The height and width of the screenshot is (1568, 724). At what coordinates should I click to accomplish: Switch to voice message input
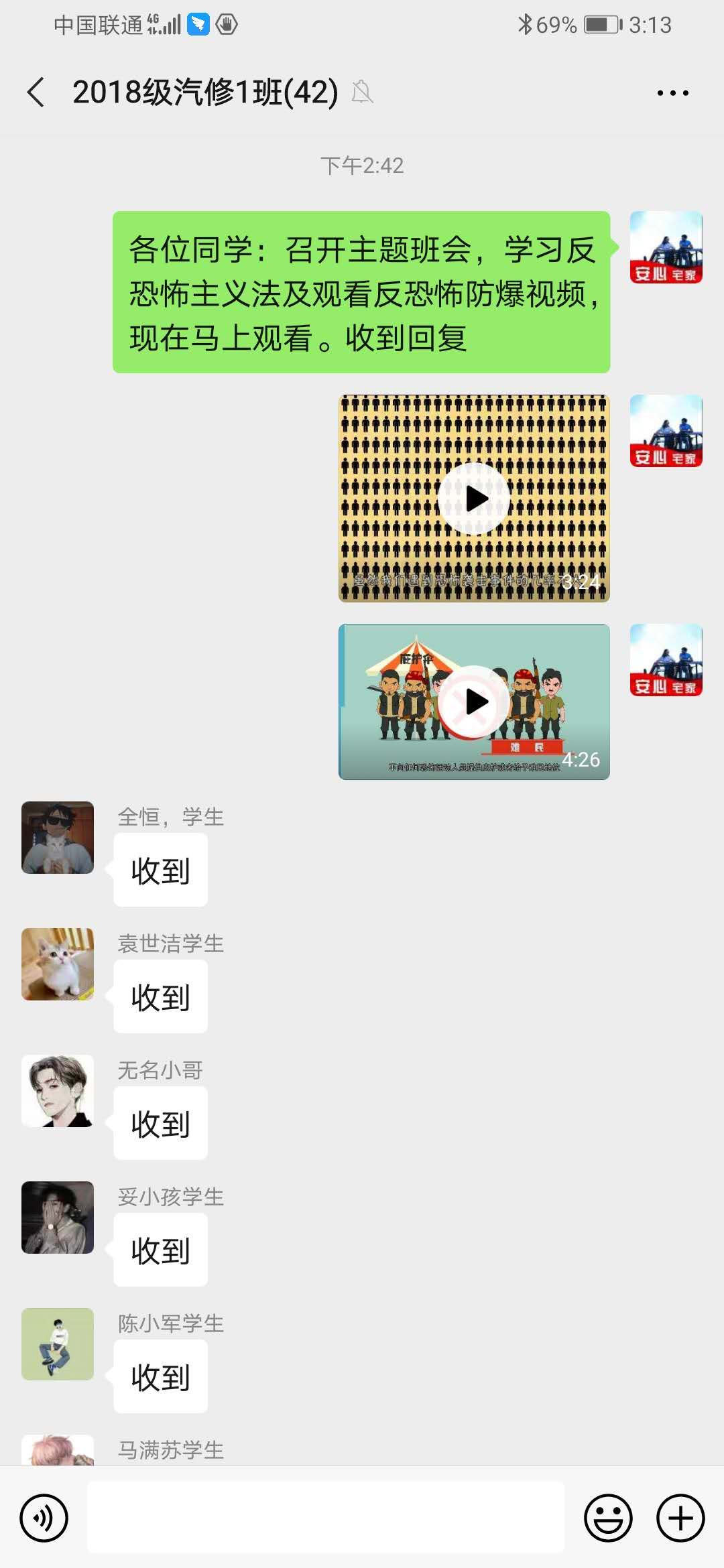pos(44,1518)
